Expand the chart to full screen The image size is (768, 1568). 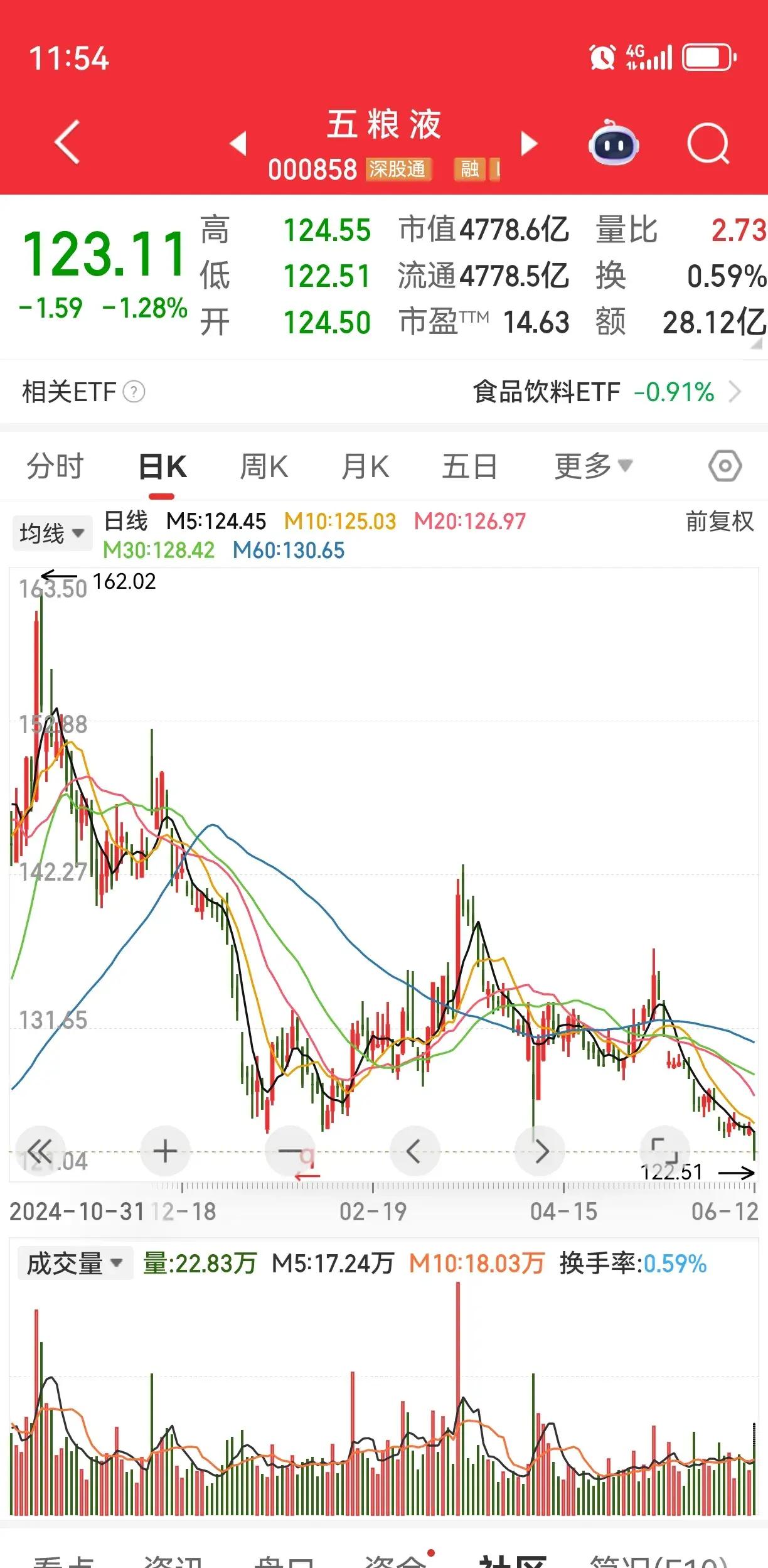point(664,1151)
